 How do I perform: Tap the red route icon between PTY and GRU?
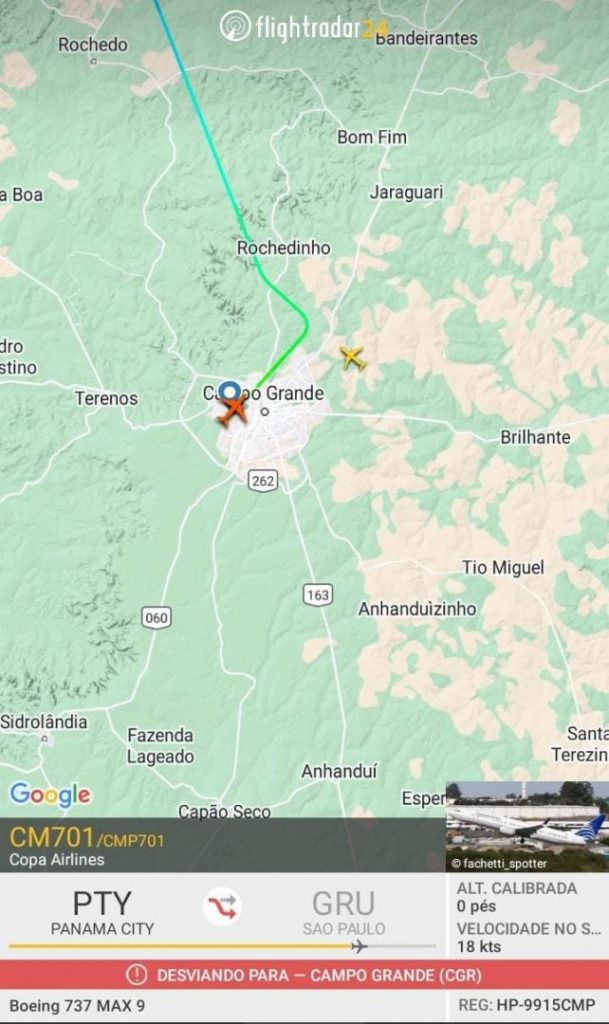coord(222,907)
